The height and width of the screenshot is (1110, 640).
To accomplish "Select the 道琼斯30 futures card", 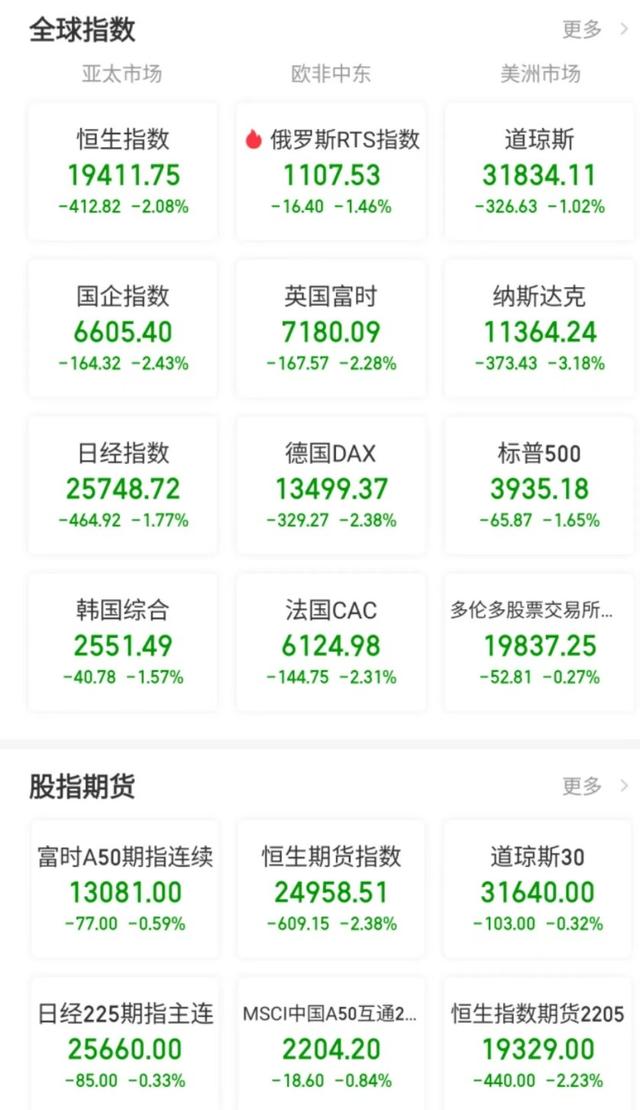I will pos(538,889).
